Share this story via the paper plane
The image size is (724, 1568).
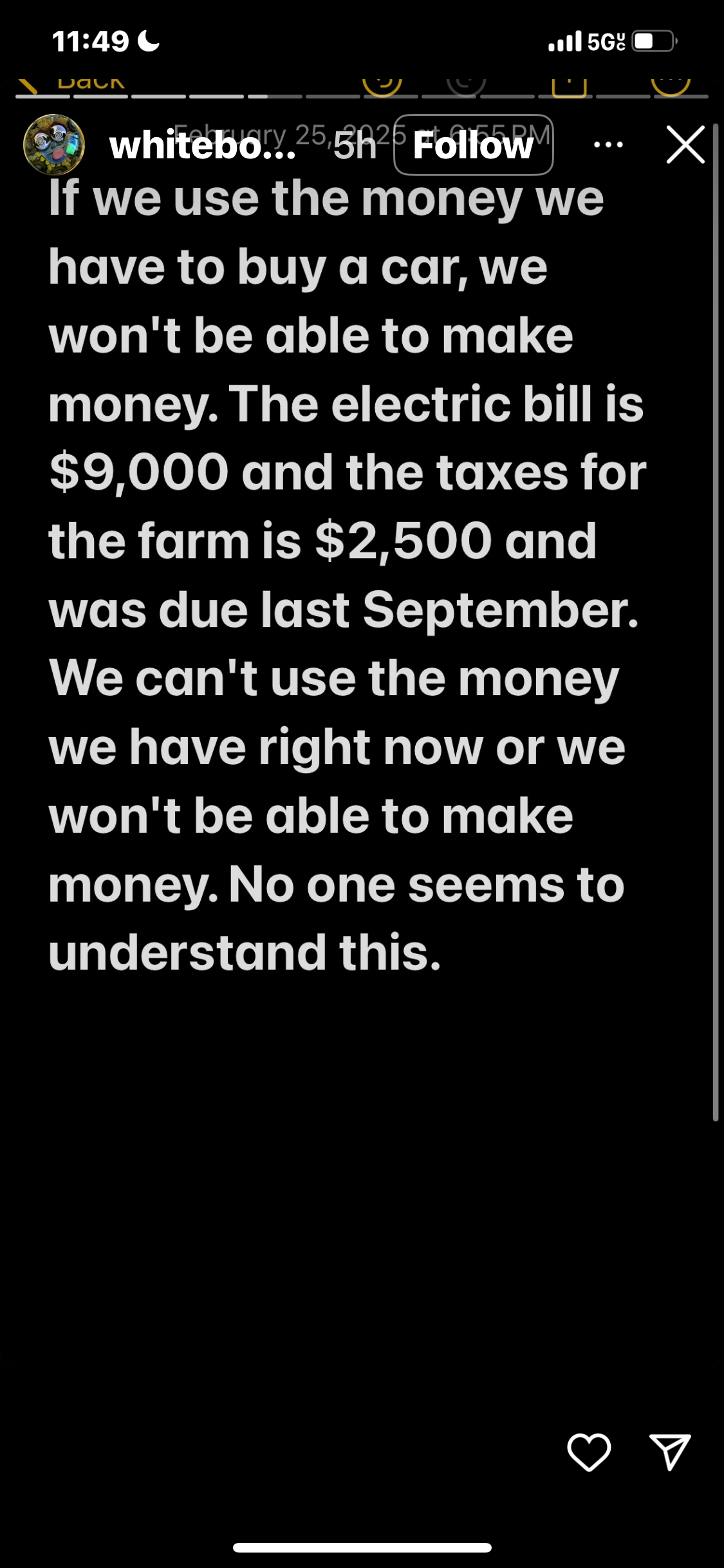coord(670,1452)
